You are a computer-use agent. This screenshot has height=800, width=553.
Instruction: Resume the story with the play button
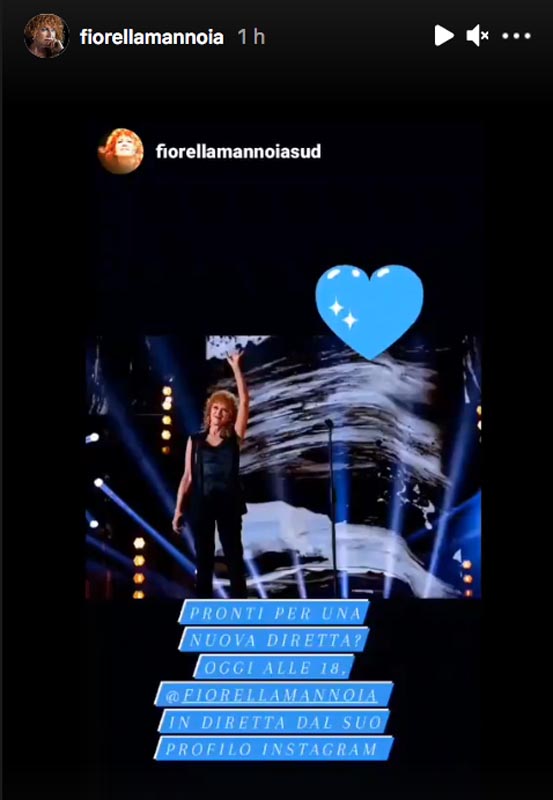click(x=444, y=36)
